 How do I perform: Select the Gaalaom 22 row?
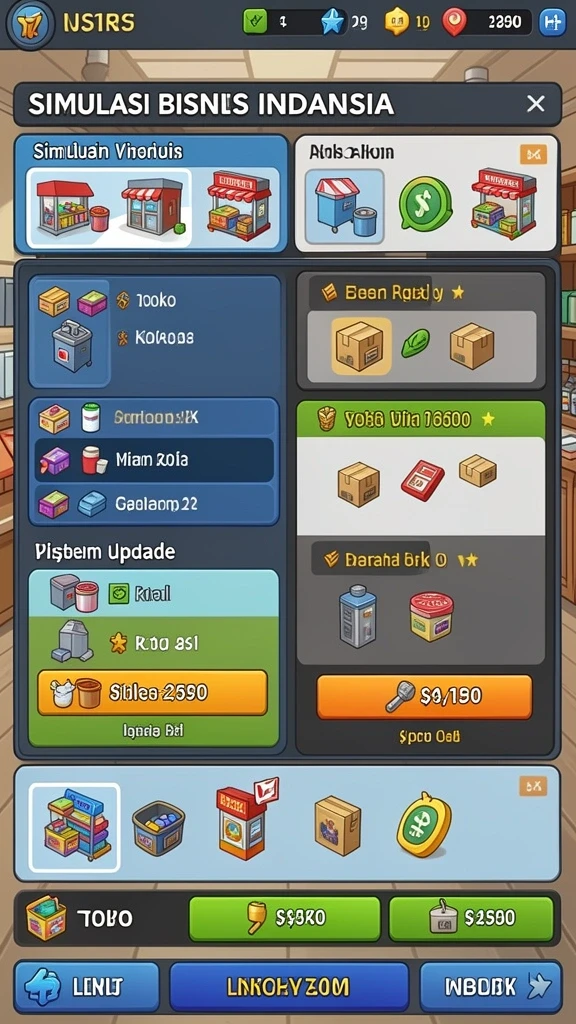(x=153, y=504)
